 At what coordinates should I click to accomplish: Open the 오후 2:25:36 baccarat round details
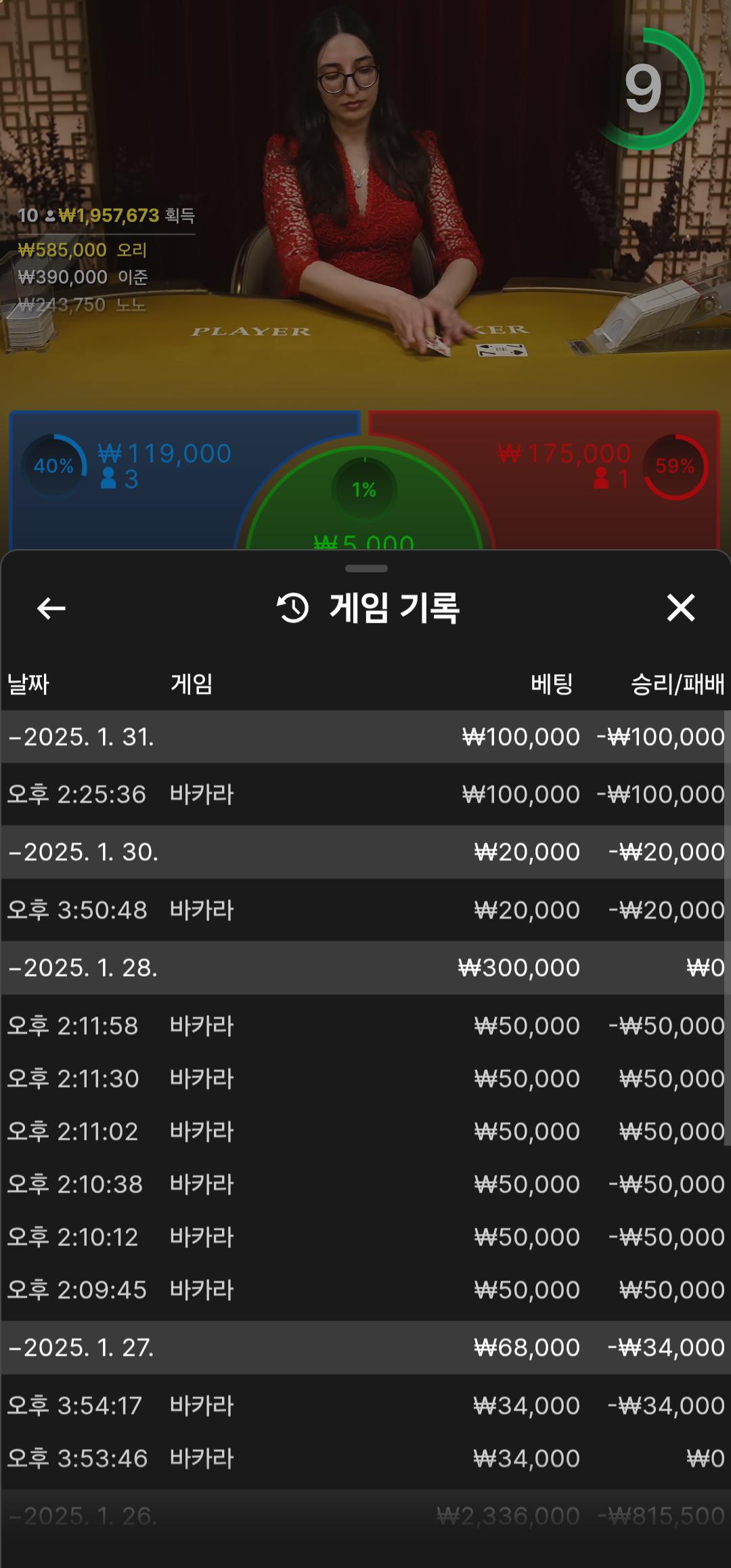point(365,794)
